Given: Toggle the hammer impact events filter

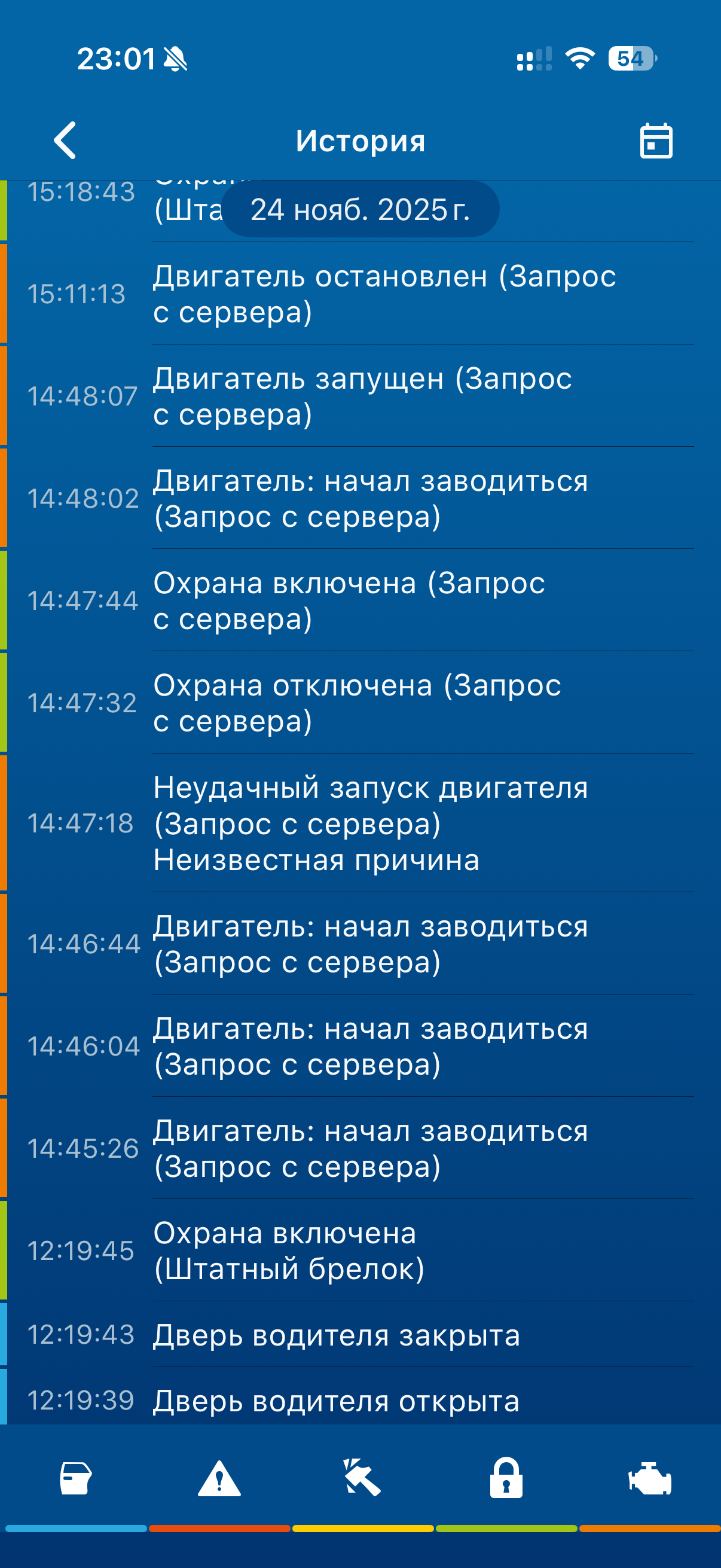Looking at the screenshot, I should pyautogui.click(x=363, y=1477).
